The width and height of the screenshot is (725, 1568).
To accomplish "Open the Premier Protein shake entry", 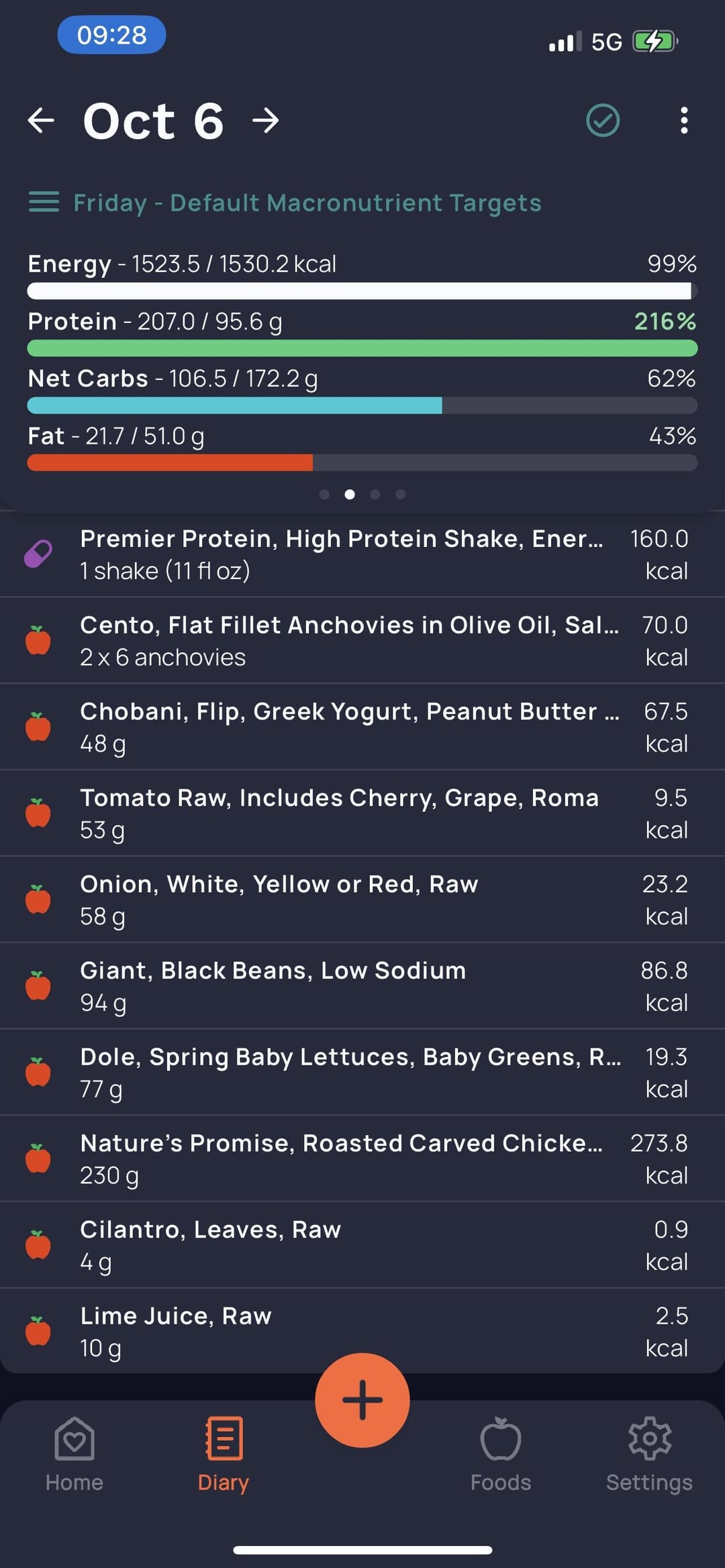I will pos(362,554).
